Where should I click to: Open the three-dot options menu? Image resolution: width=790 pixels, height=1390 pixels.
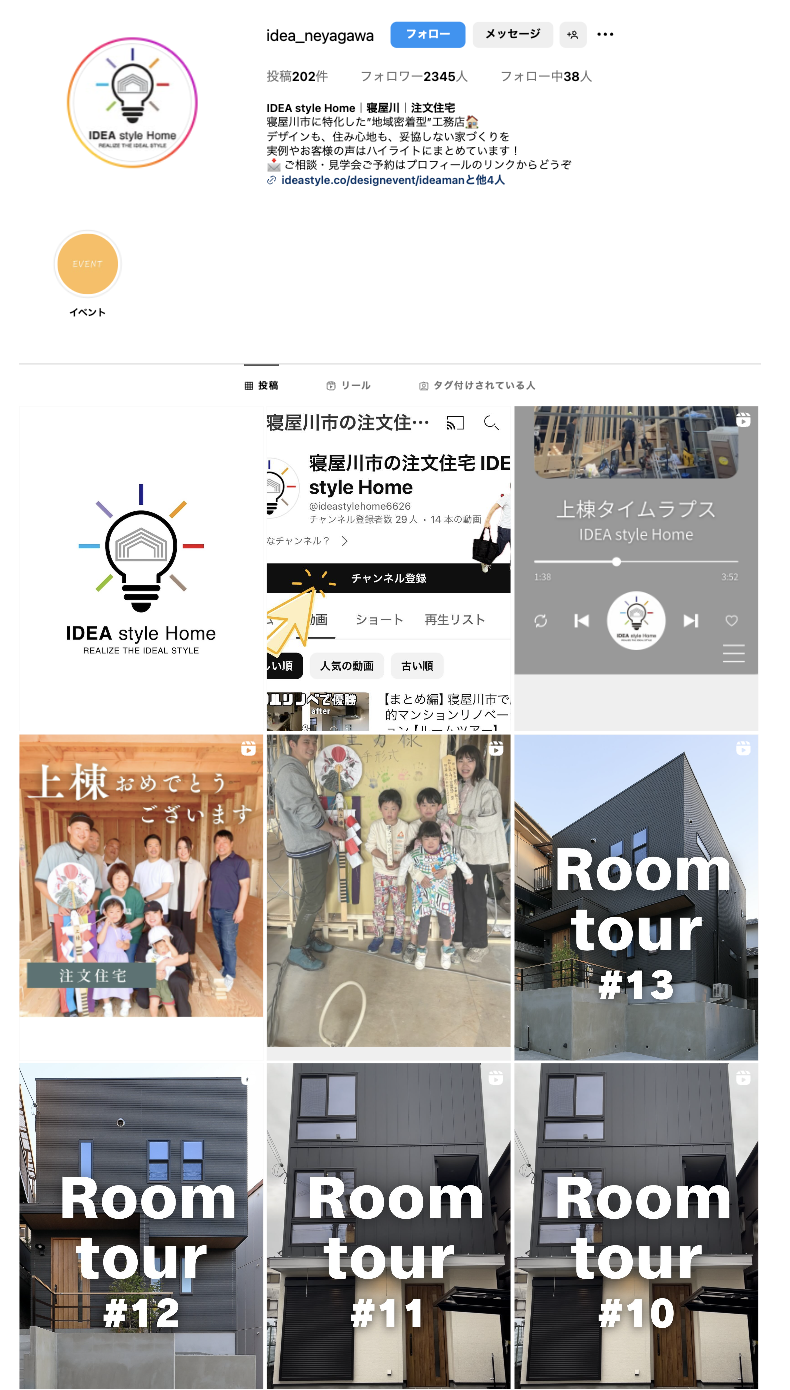point(605,34)
